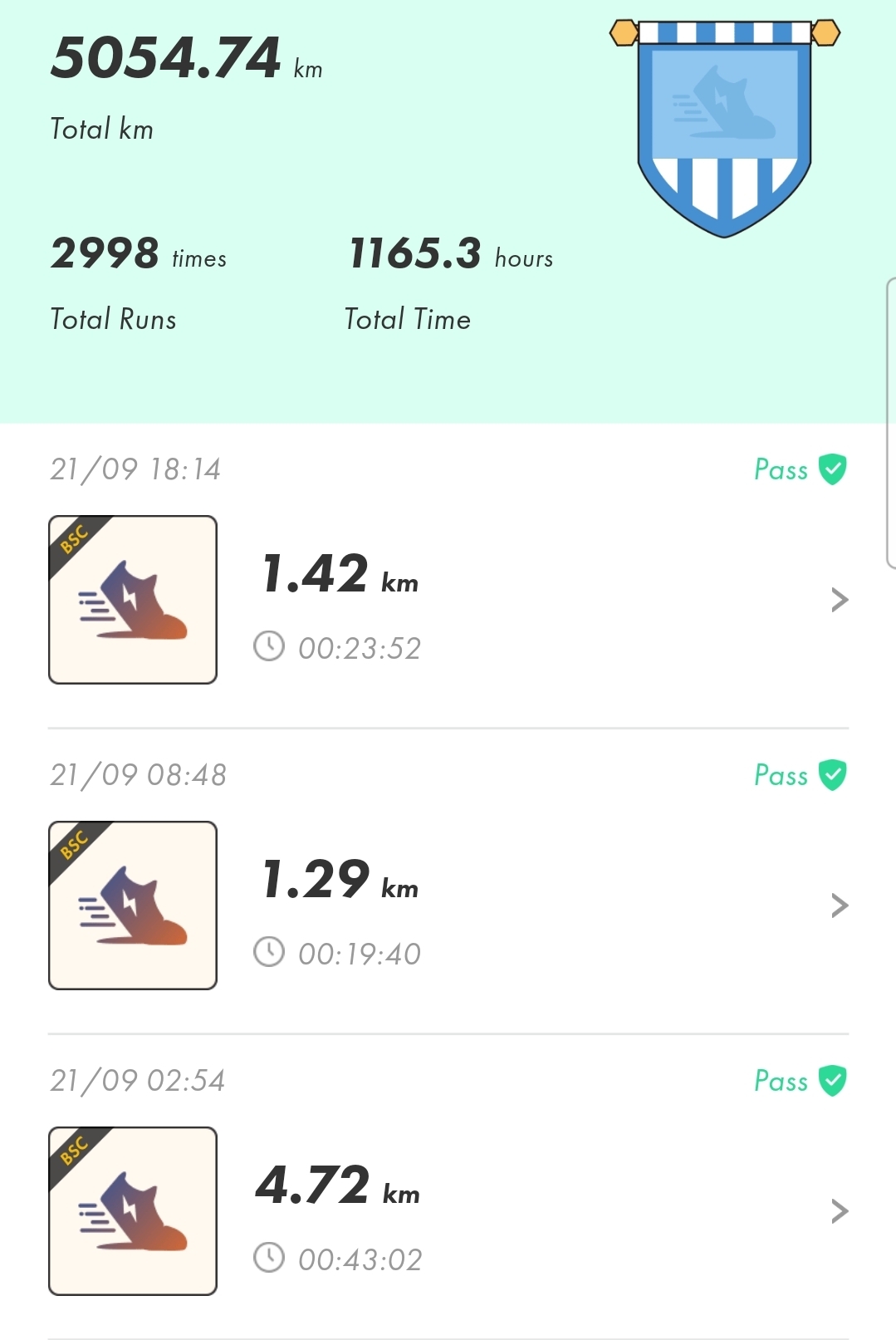Tap the chevron next to 00:43:02 run
The image size is (896, 1340).
point(840,1211)
